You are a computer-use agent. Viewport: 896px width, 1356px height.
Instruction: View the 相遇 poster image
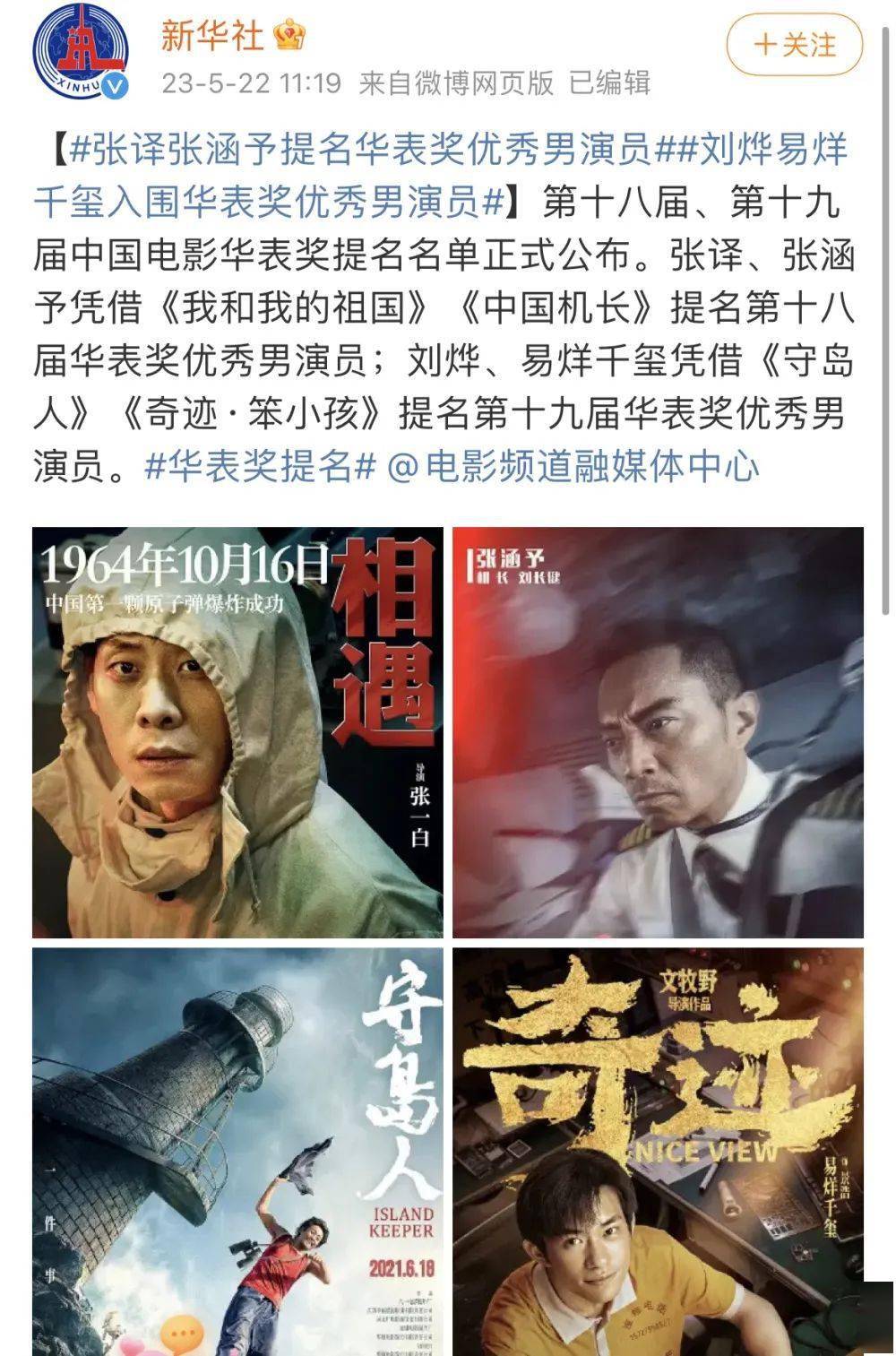click(237, 732)
